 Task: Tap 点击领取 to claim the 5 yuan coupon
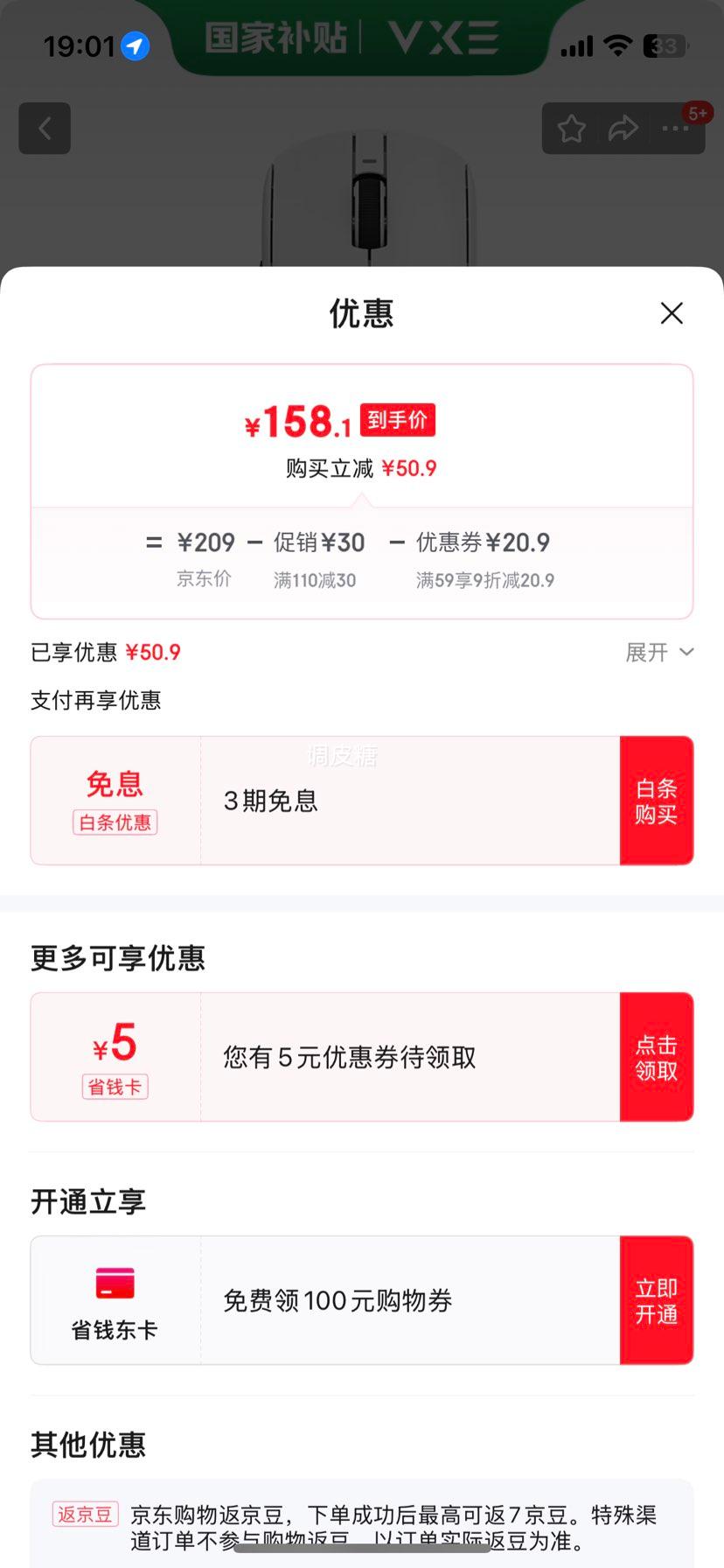657,1056
